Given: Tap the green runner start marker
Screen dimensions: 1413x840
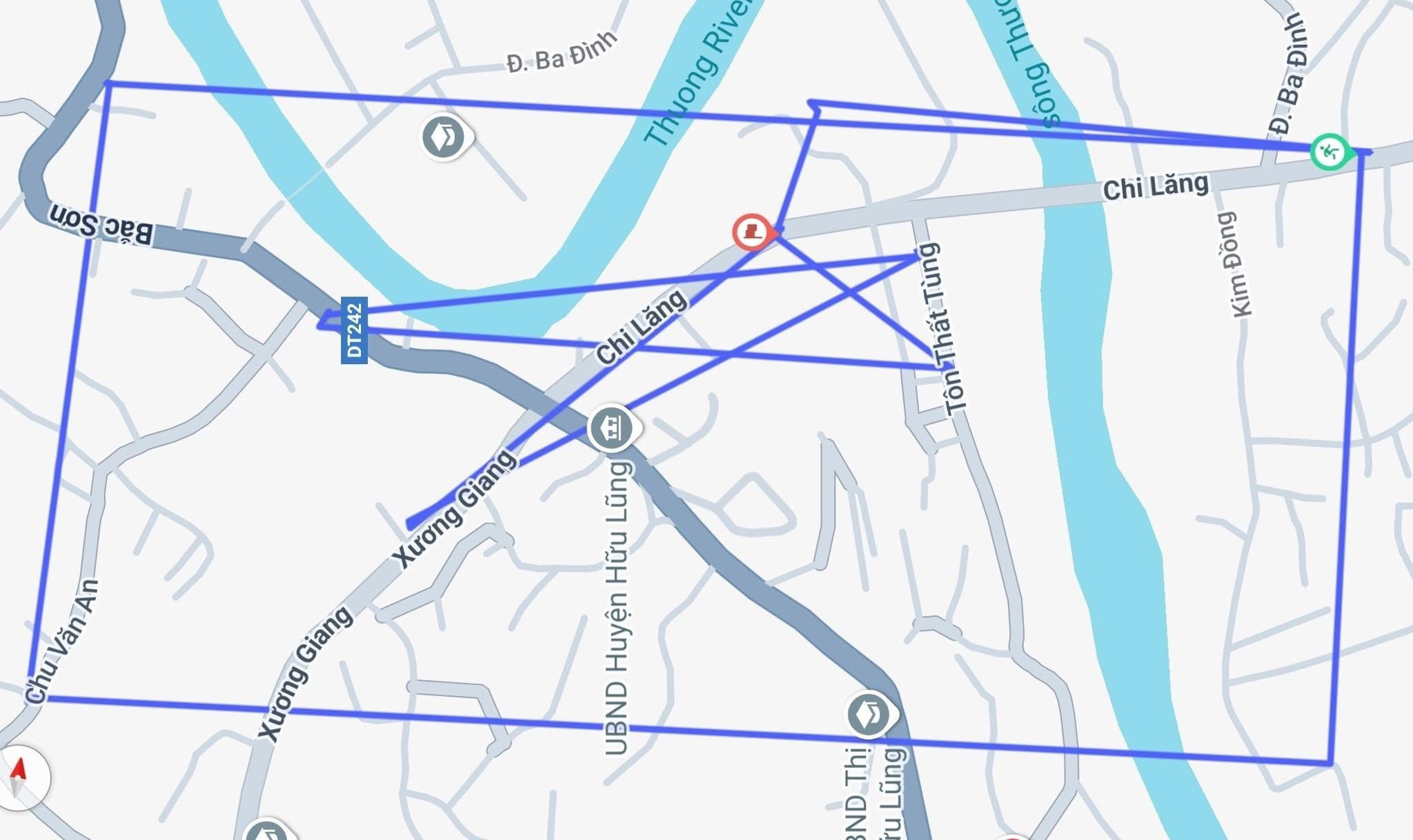Looking at the screenshot, I should 1328,151.
